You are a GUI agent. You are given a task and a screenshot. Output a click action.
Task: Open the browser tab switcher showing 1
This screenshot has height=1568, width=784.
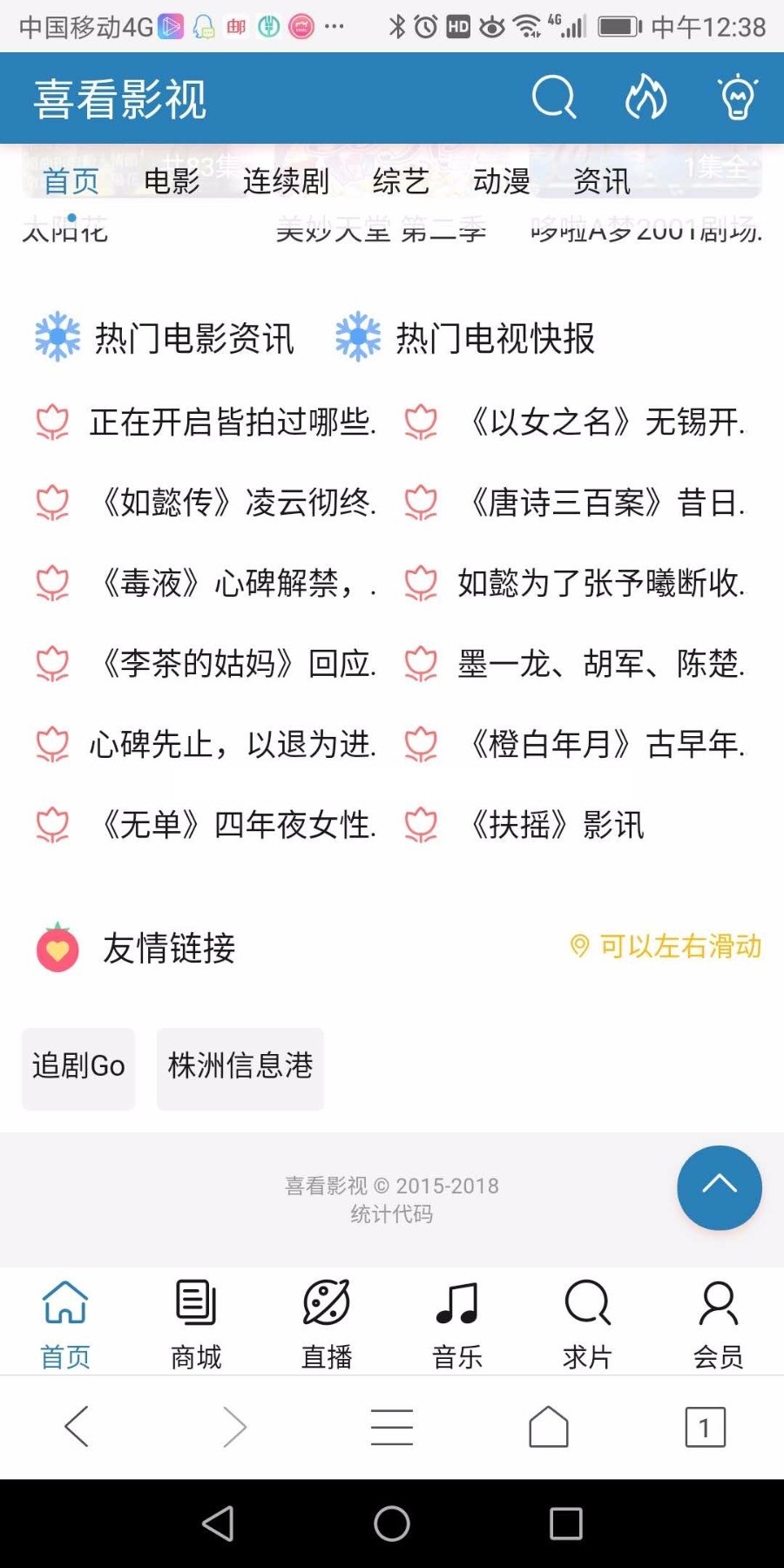(705, 1427)
